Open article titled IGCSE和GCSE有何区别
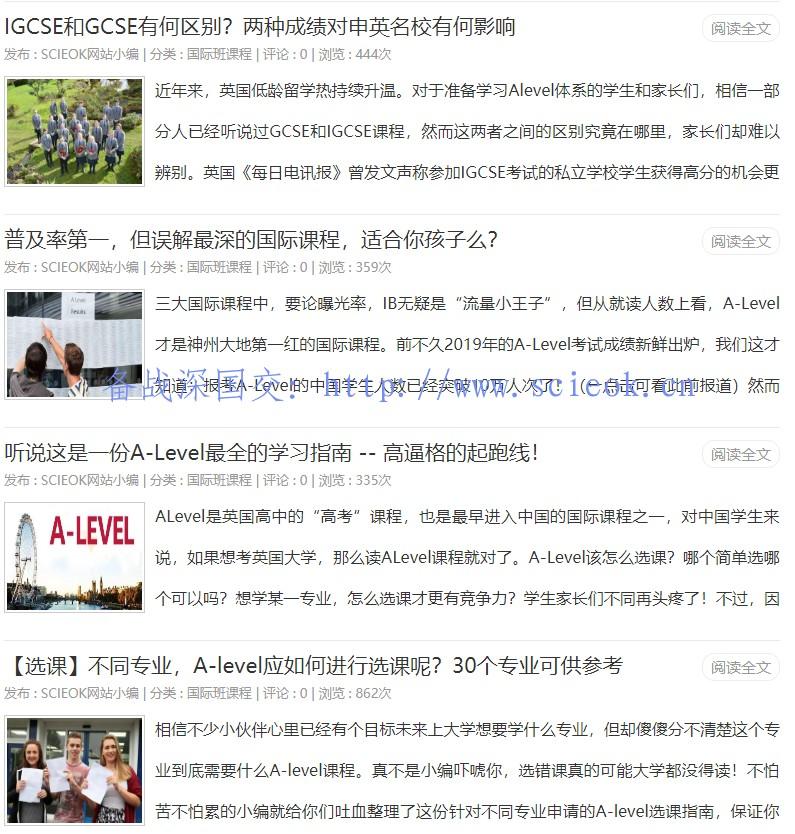The image size is (795, 834). pyautogui.click(x=260, y=27)
